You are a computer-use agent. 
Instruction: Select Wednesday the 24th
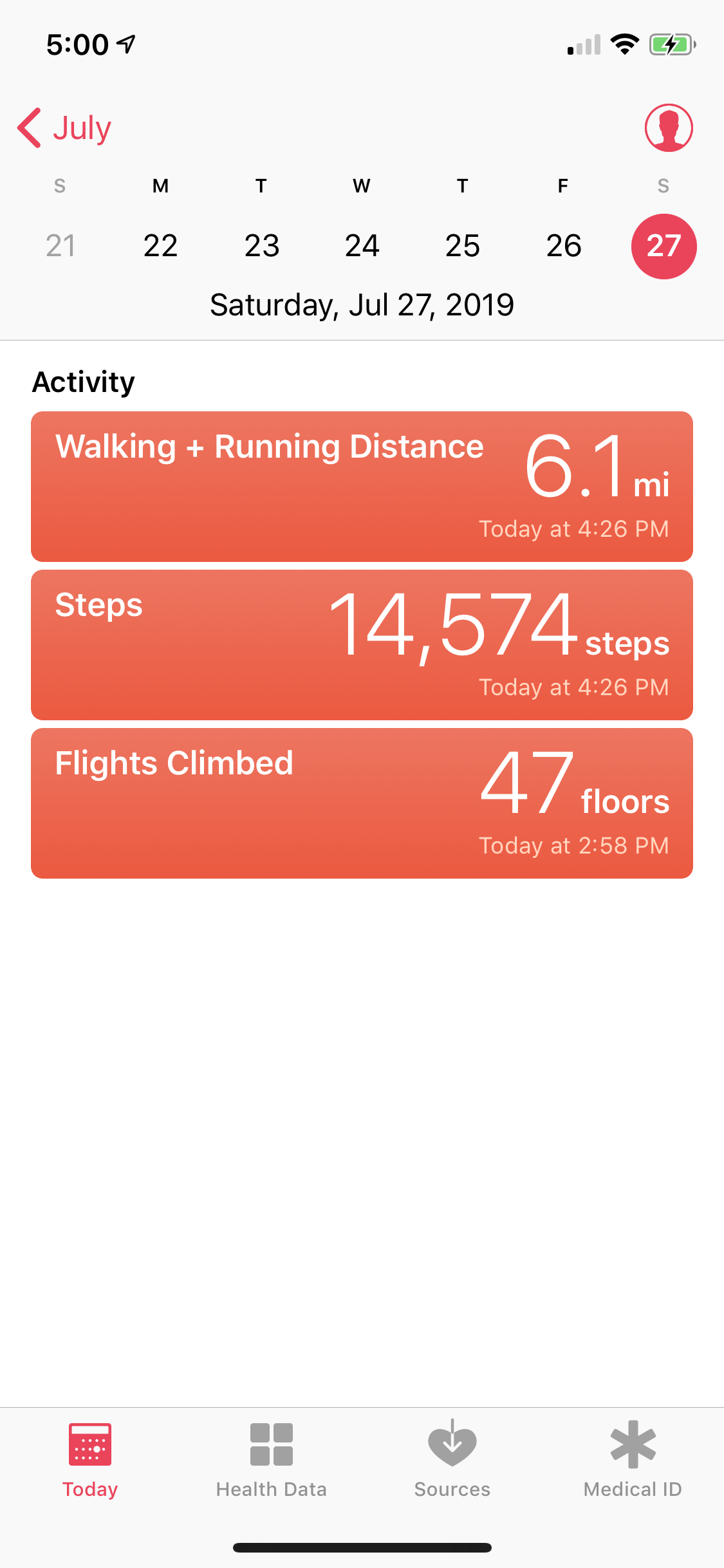click(362, 246)
